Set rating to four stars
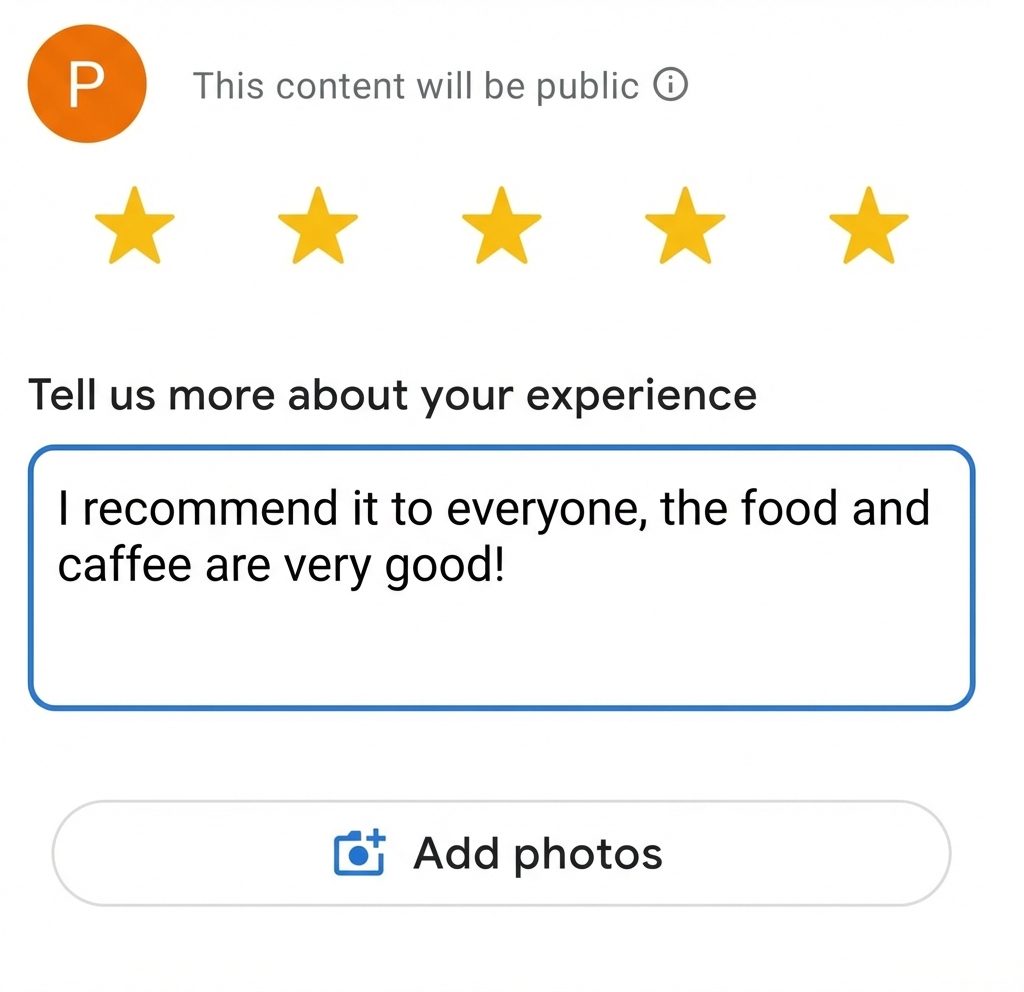Viewport: 1024px width, 992px height. (685, 225)
